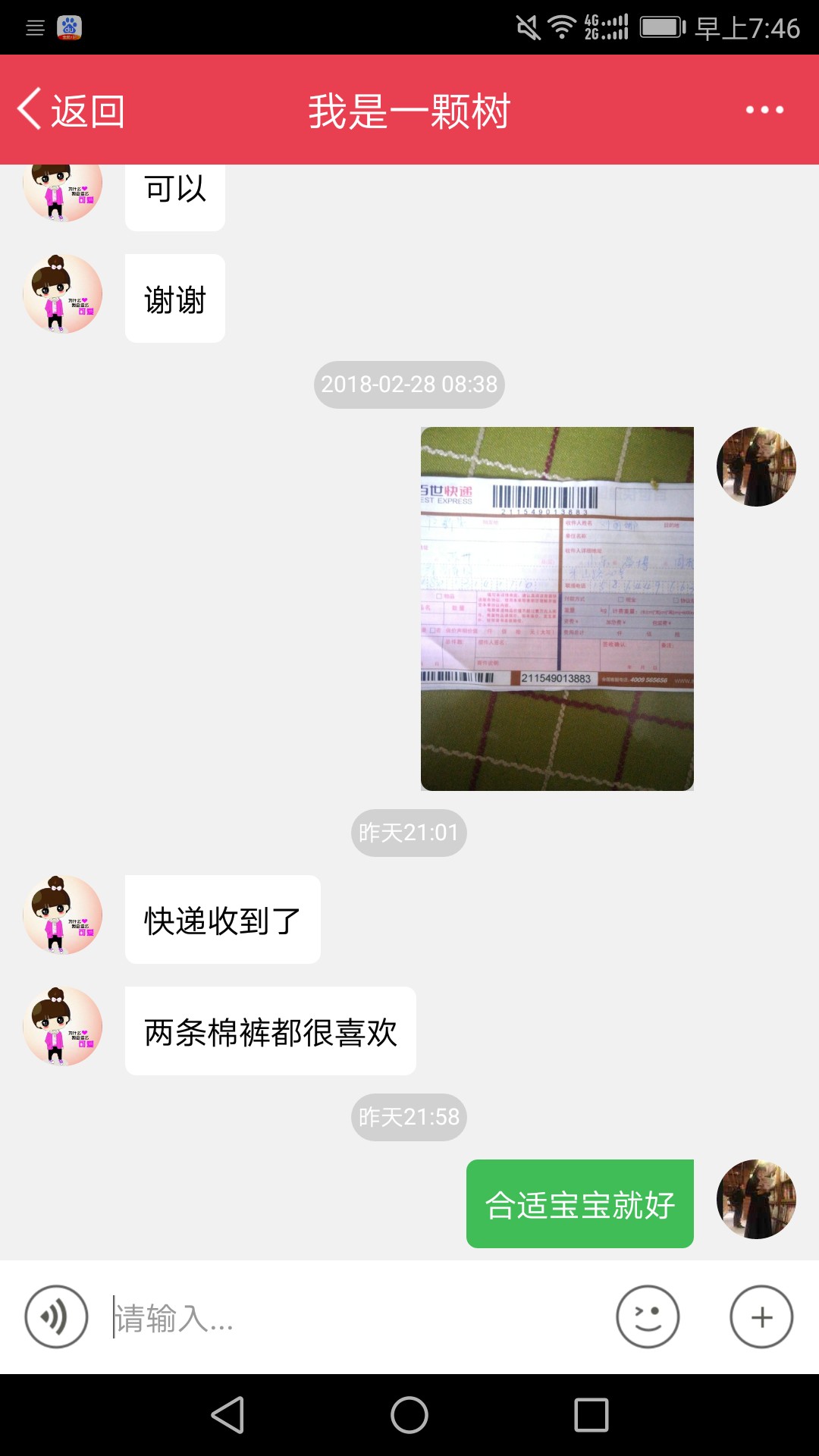This screenshot has height=1456, width=819.
Task: Focus the 请输入 message field
Action: click(x=356, y=1317)
